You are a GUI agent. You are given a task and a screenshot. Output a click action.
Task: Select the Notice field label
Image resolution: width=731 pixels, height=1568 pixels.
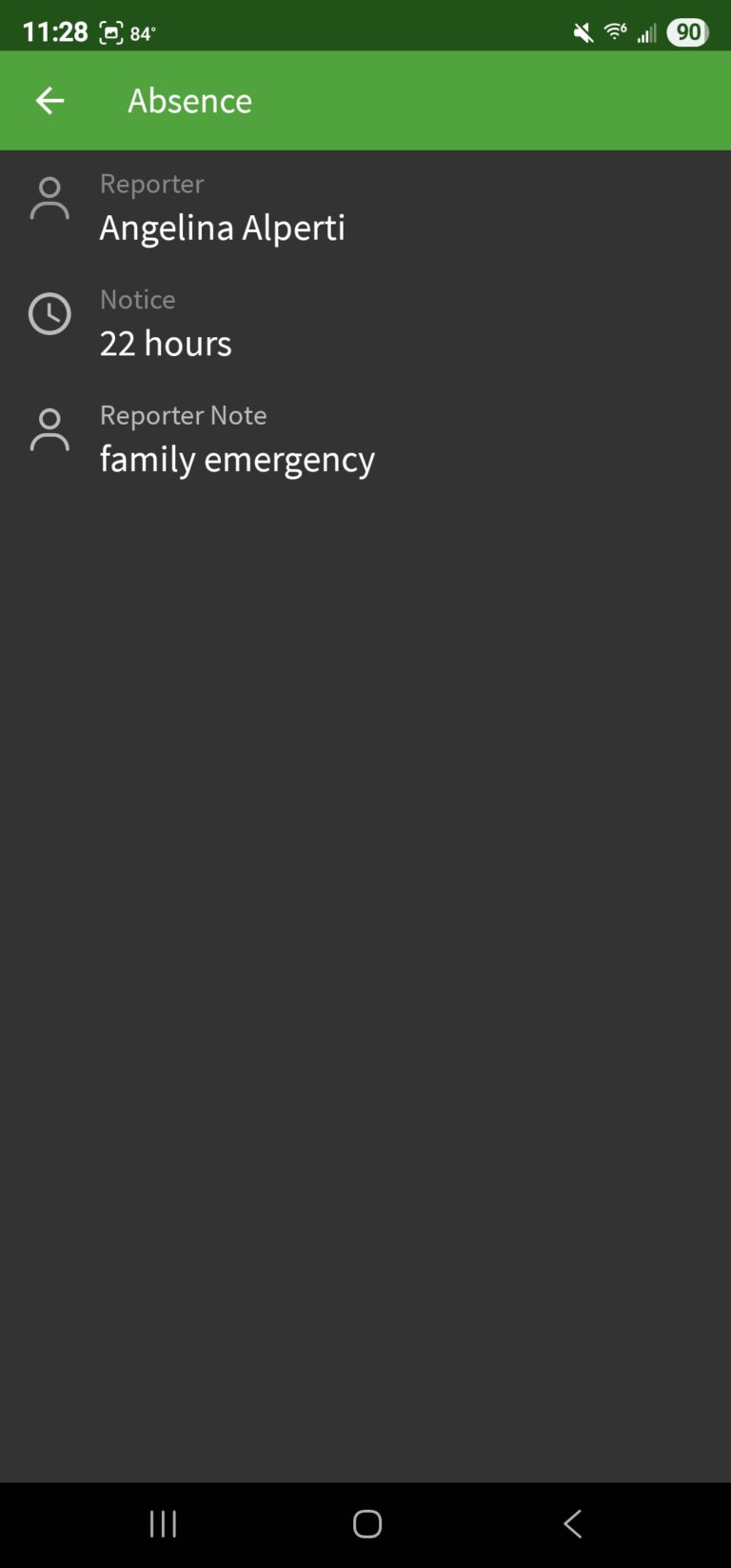click(x=137, y=299)
